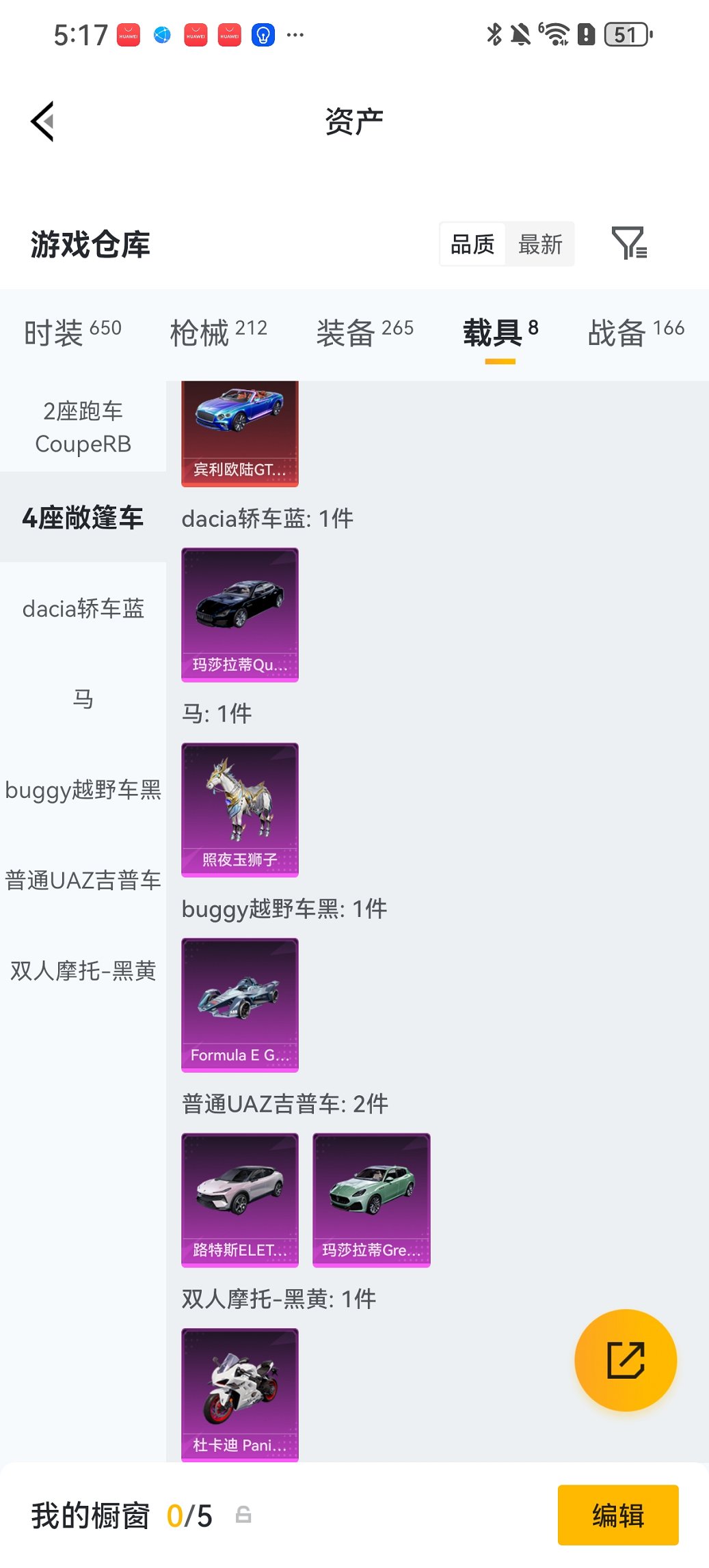The width and height of the screenshot is (709, 1568).
Task: Tap the yellow share floating button
Action: (x=625, y=1360)
